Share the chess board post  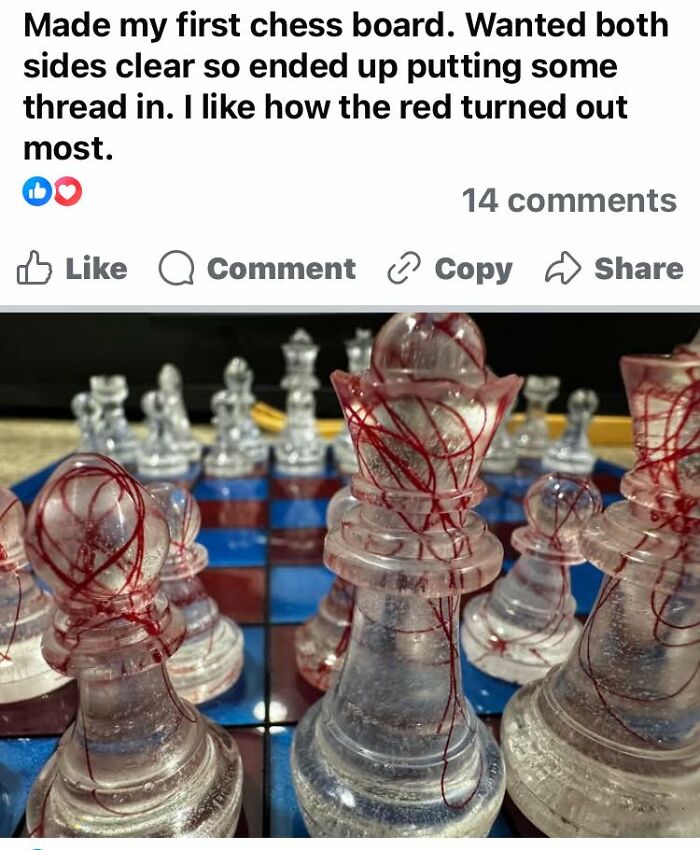click(614, 268)
